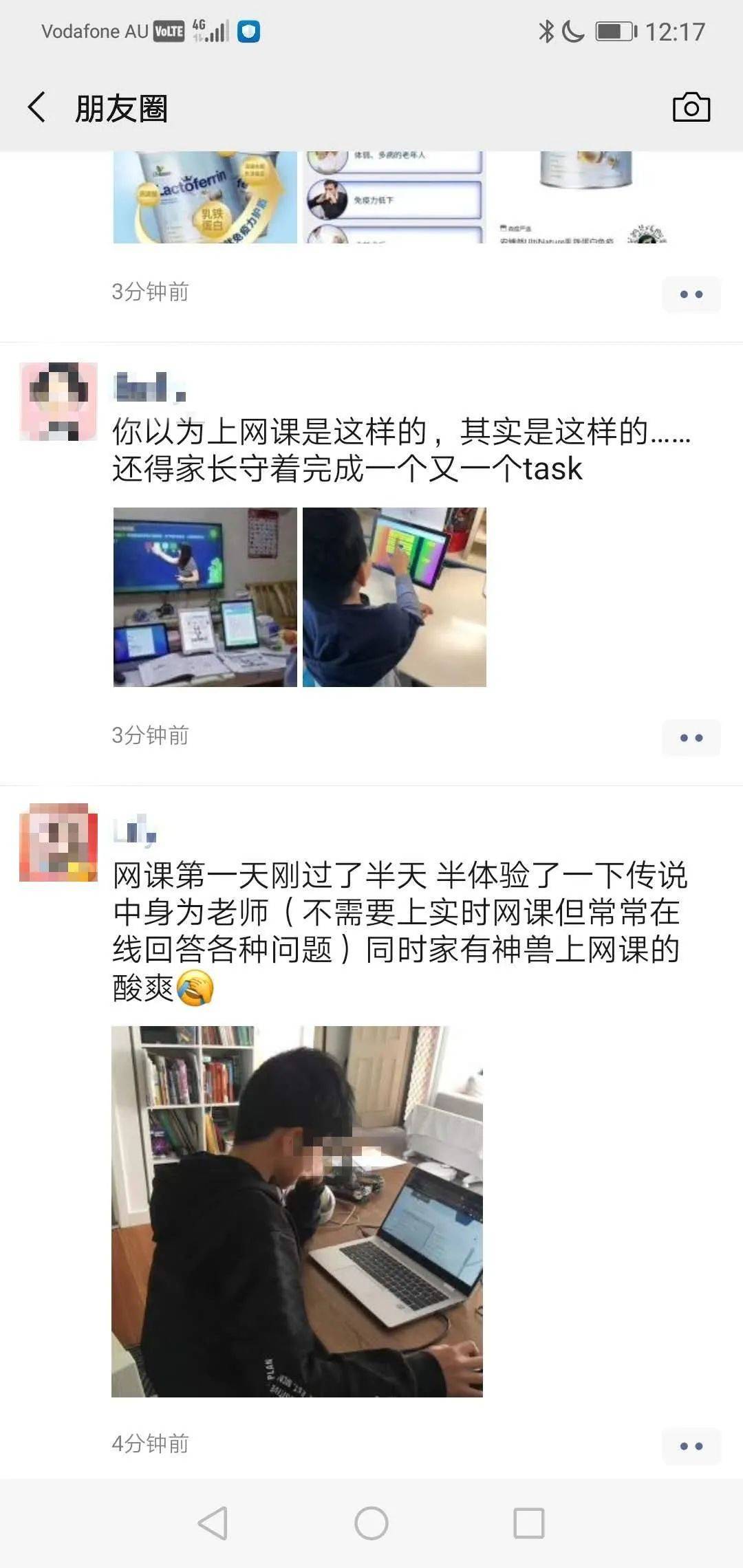Go back from 朋友圈 using the arrow
The image size is (743, 1568).
pos(37,108)
